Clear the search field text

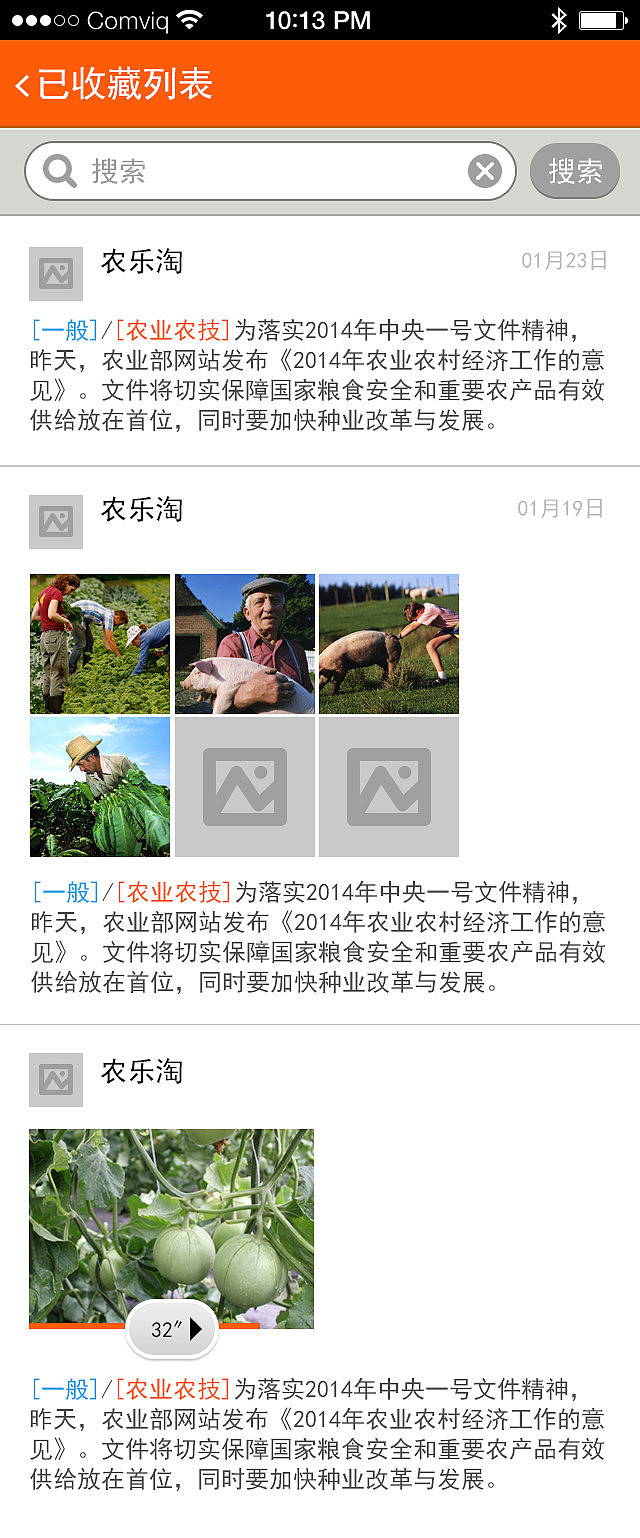click(x=485, y=172)
